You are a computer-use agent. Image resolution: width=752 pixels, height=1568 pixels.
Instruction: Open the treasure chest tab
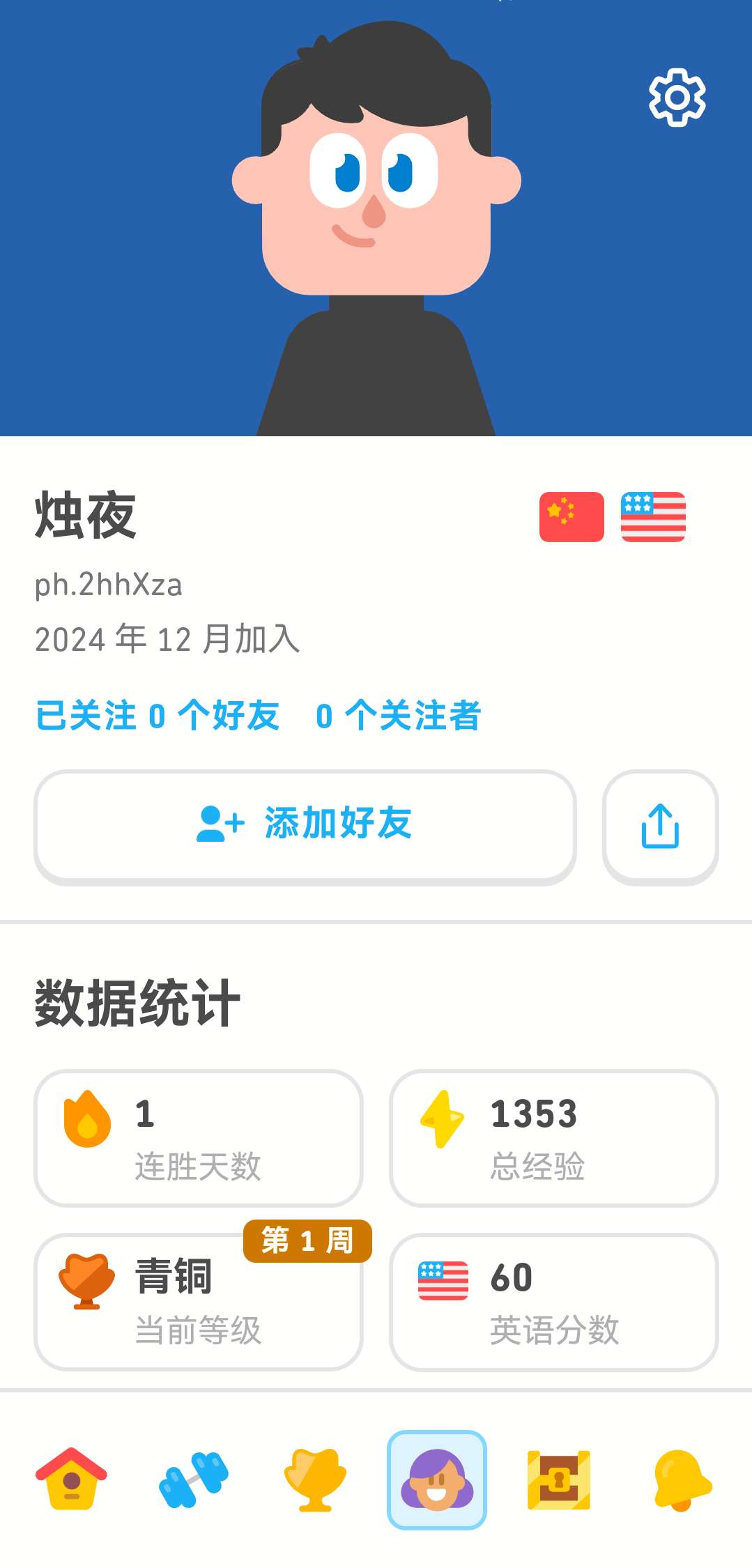point(559,1479)
